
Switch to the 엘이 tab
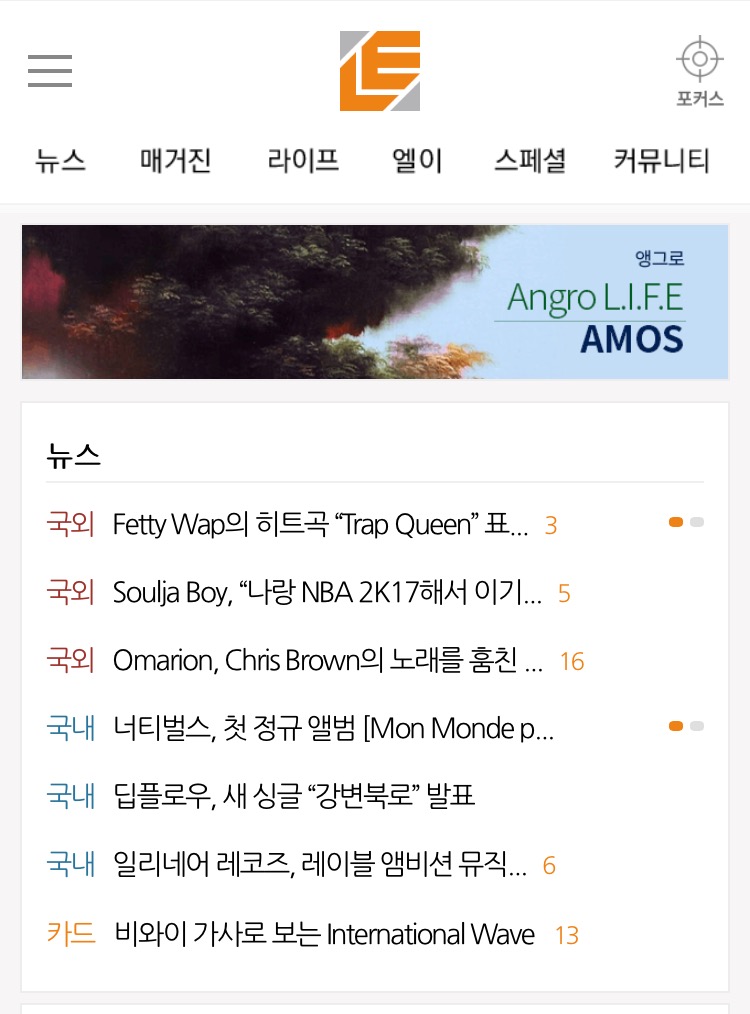(x=417, y=161)
